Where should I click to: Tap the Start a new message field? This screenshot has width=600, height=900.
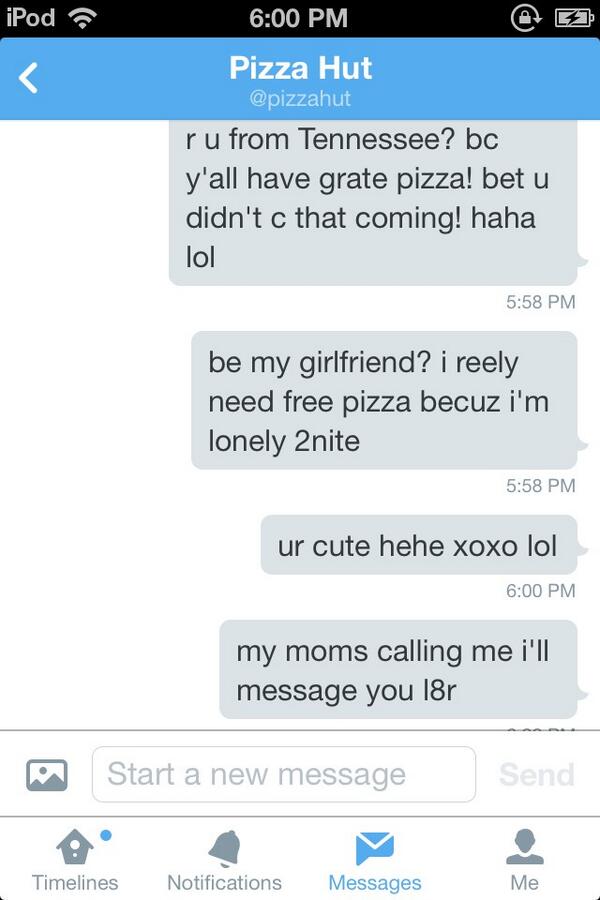pyautogui.click(x=283, y=774)
